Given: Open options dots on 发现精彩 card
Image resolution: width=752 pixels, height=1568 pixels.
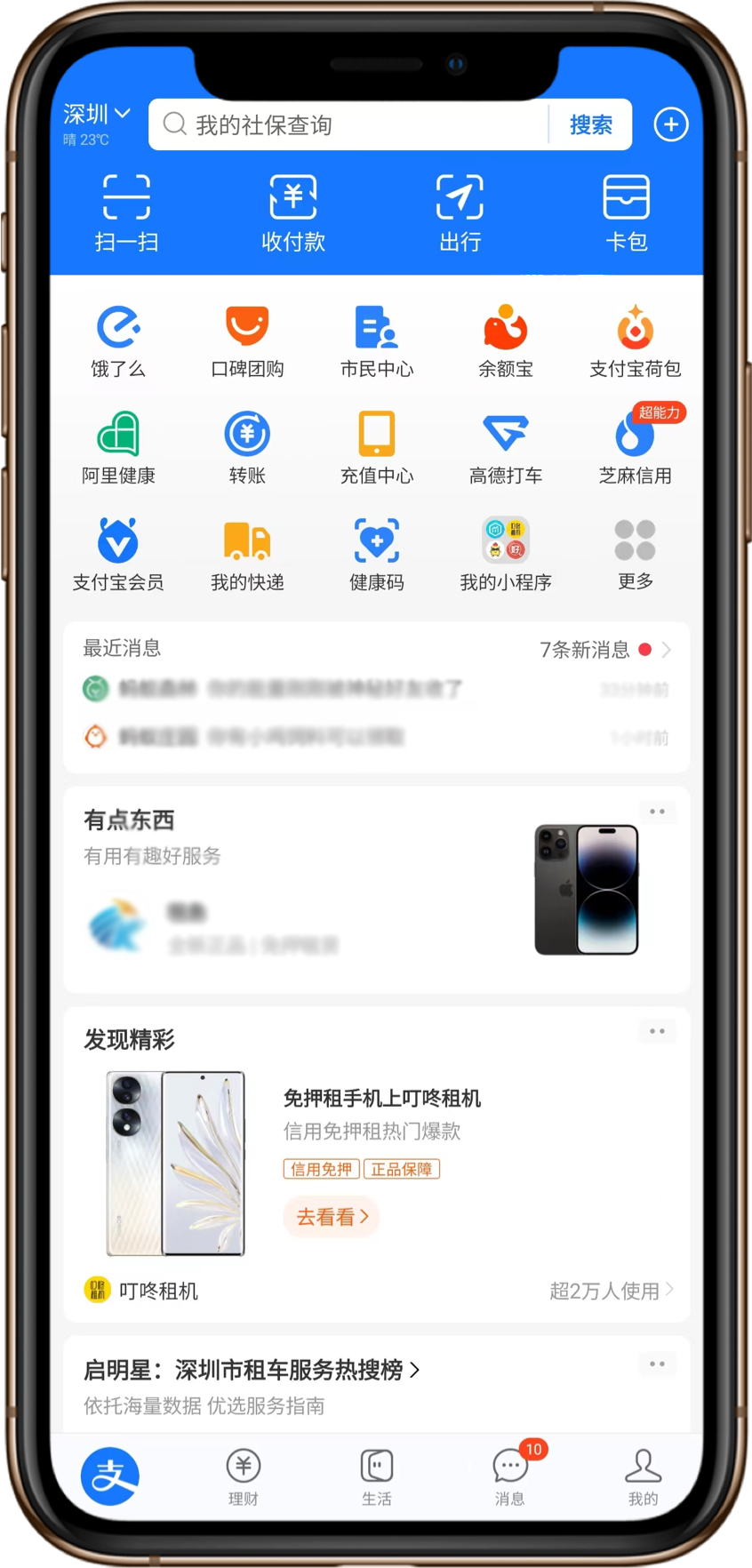Looking at the screenshot, I should click(657, 1031).
